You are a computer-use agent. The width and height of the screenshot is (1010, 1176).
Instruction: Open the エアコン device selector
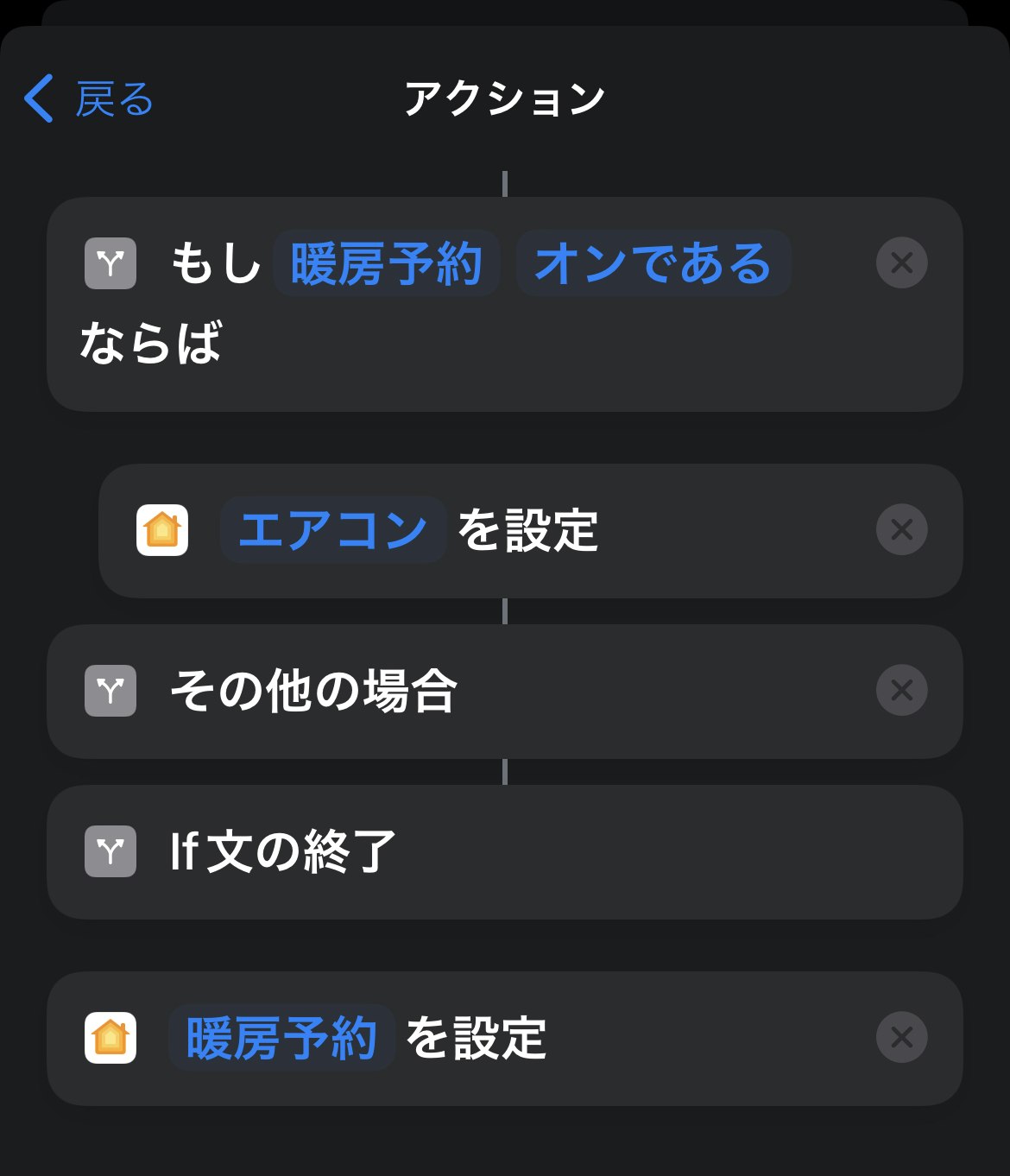click(333, 529)
